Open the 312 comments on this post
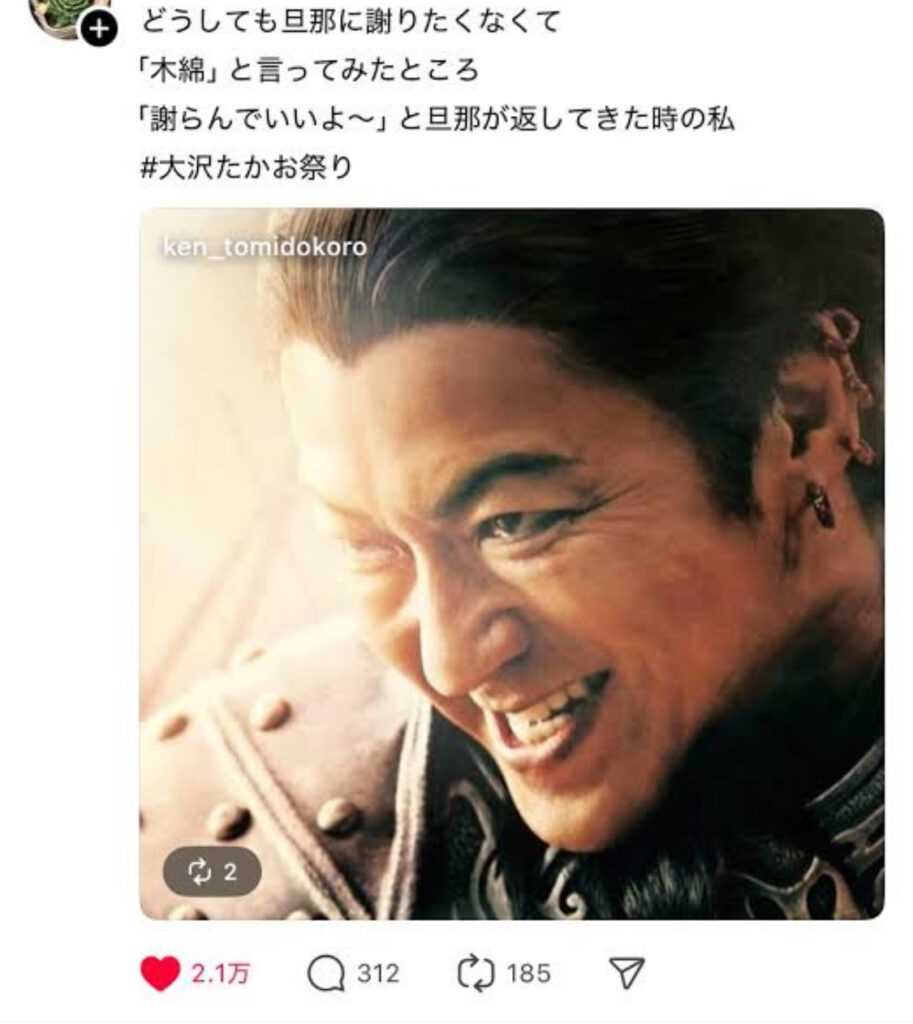 click(x=326, y=974)
